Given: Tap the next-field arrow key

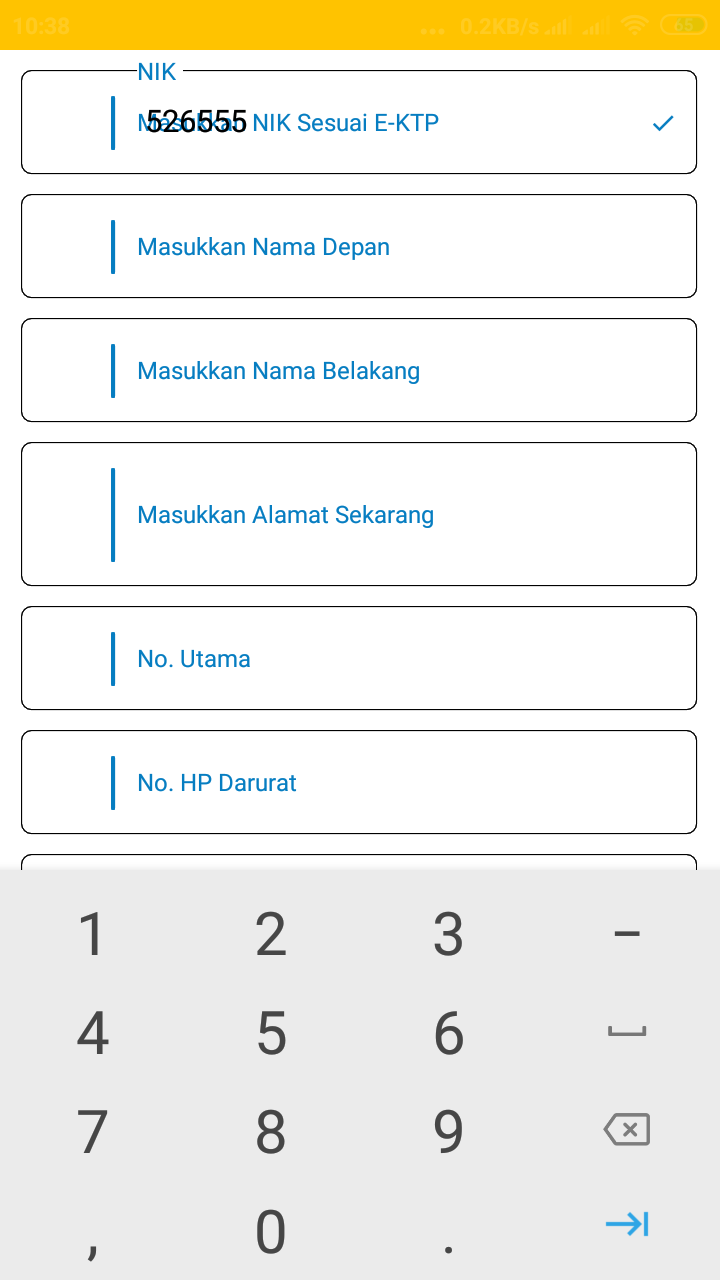Looking at the screenshot, I should point(627,1224).
